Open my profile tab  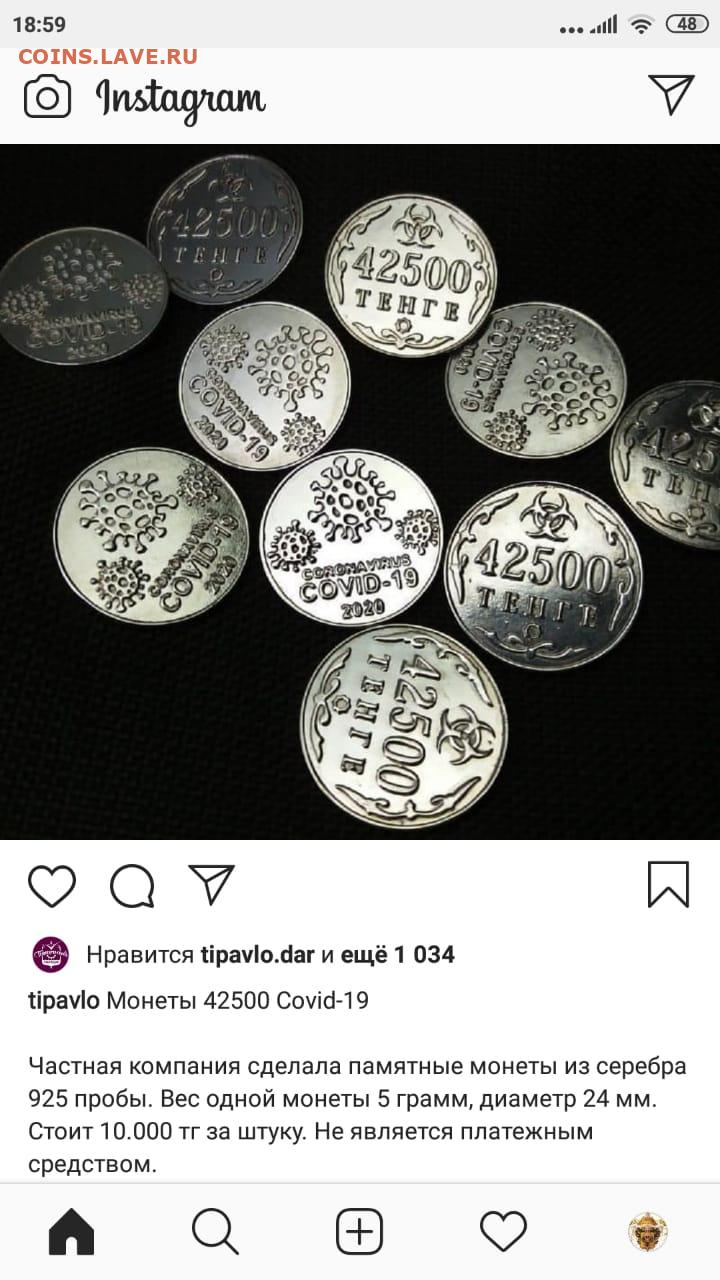click(648, 1231)
